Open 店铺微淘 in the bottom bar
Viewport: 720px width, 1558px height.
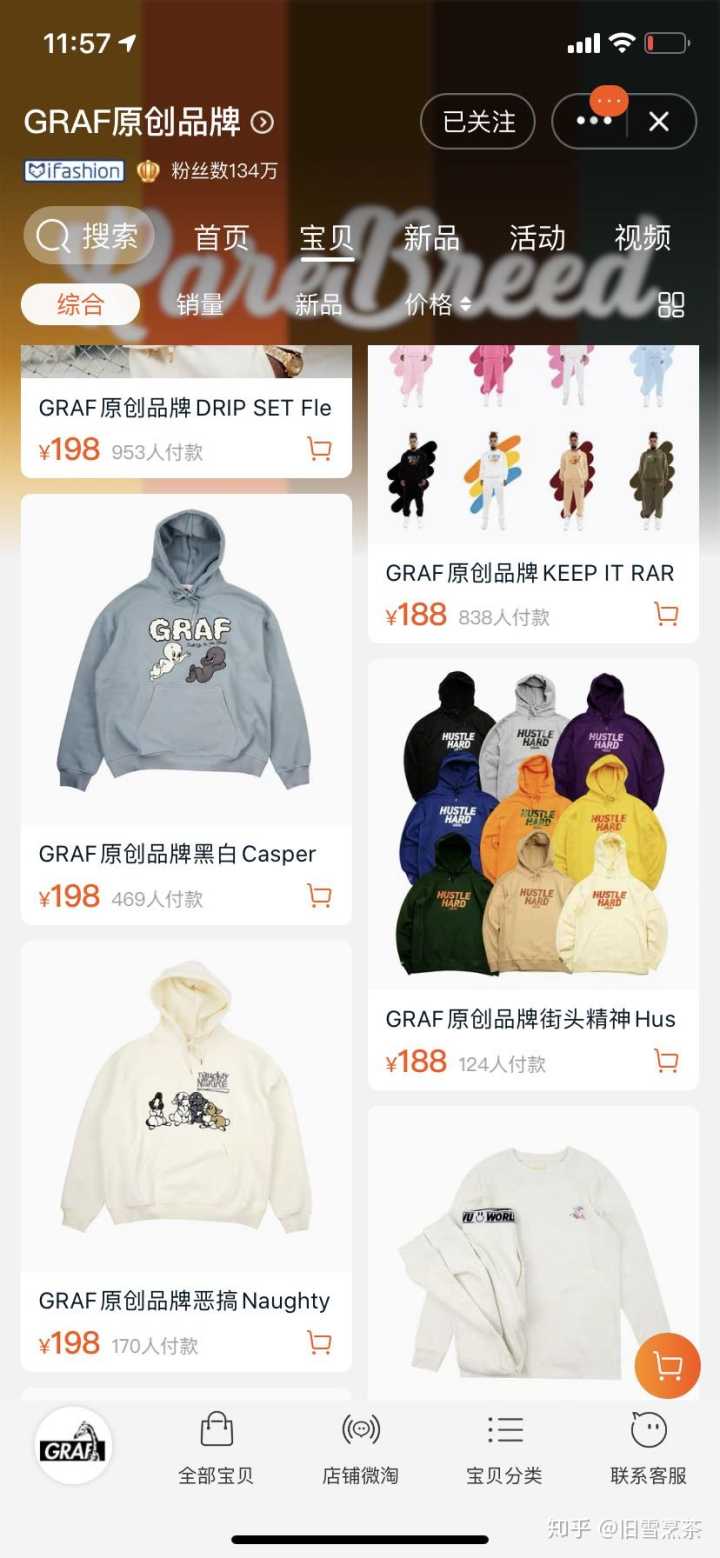click(360, 1448)
